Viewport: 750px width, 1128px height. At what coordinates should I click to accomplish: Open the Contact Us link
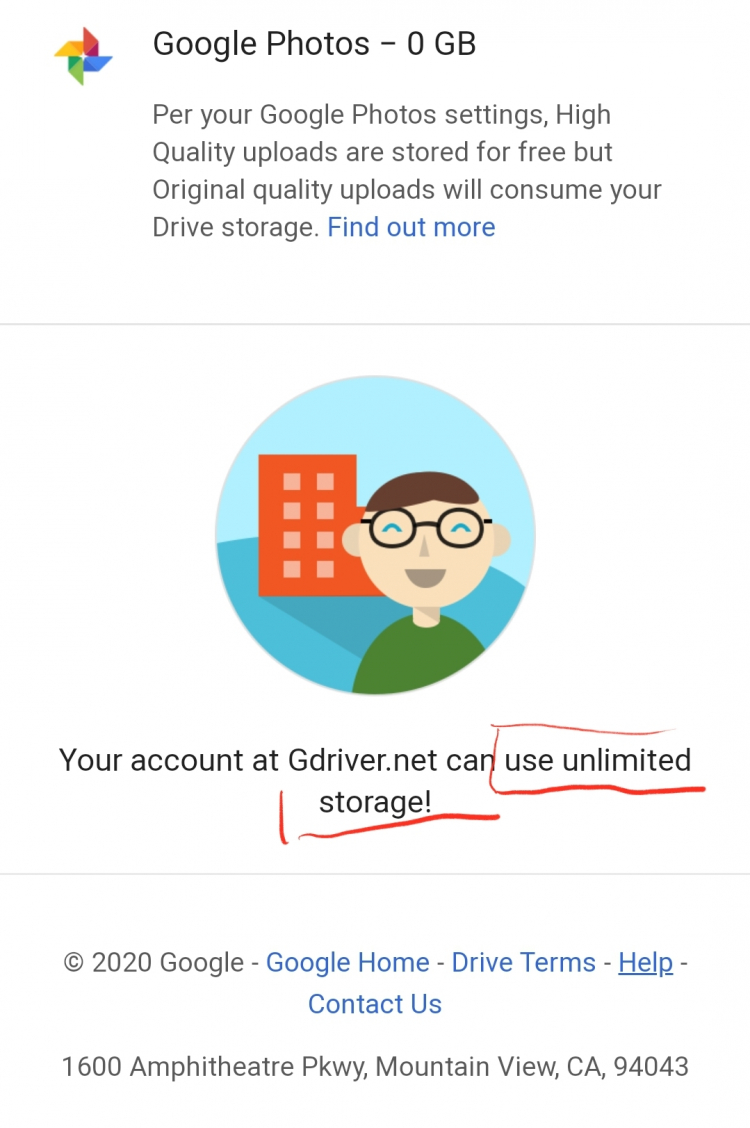375,1004
